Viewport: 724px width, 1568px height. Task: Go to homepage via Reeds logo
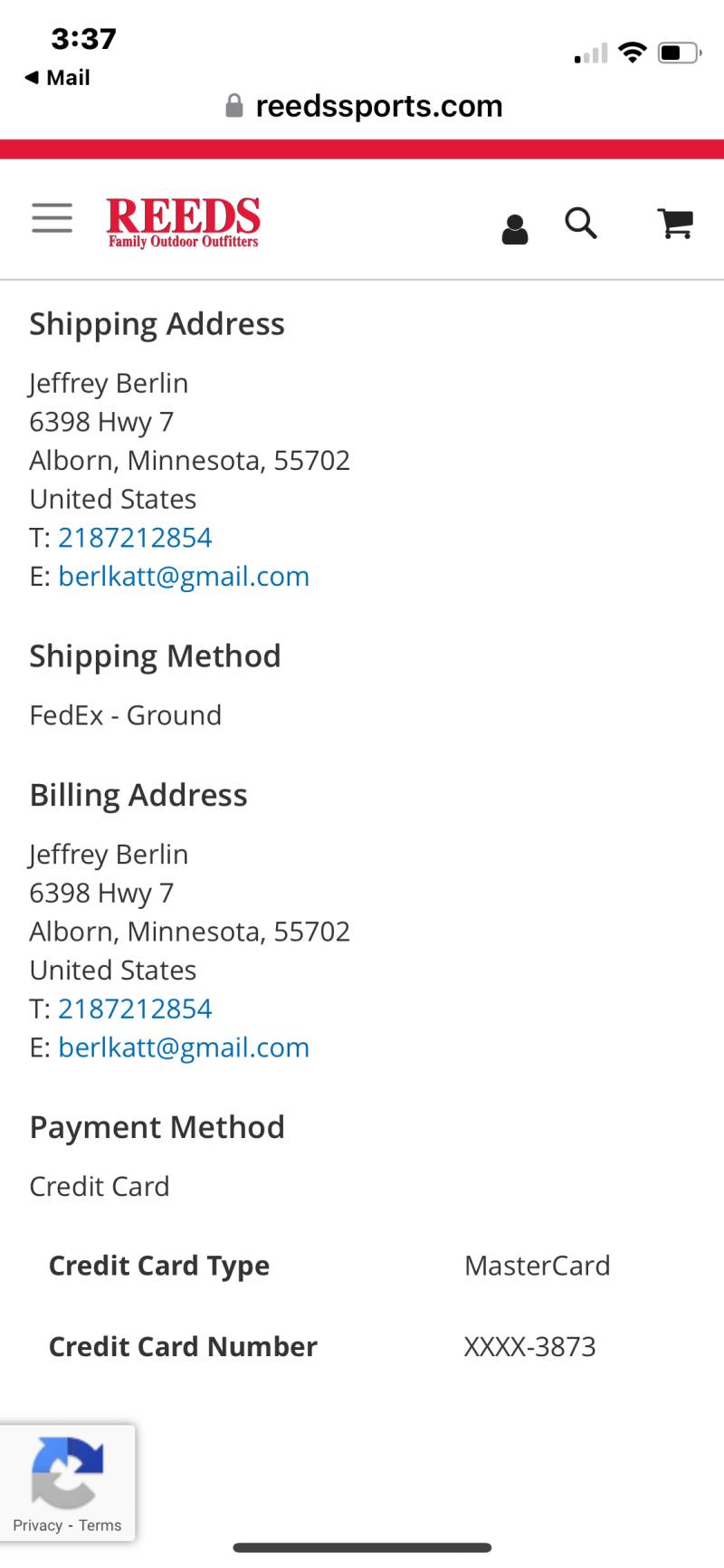coord(184,223)
